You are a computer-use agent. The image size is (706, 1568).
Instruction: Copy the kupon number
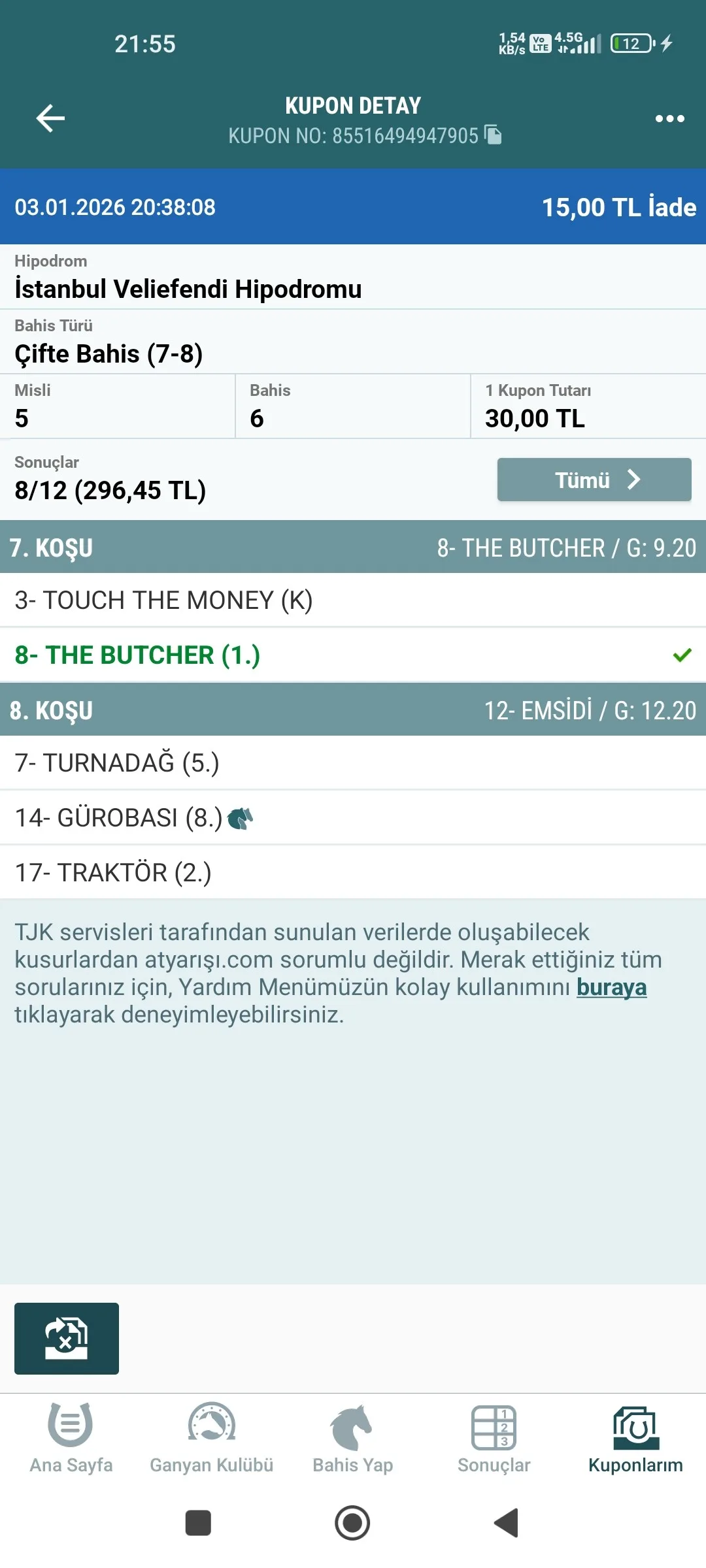tap(493, 135)
